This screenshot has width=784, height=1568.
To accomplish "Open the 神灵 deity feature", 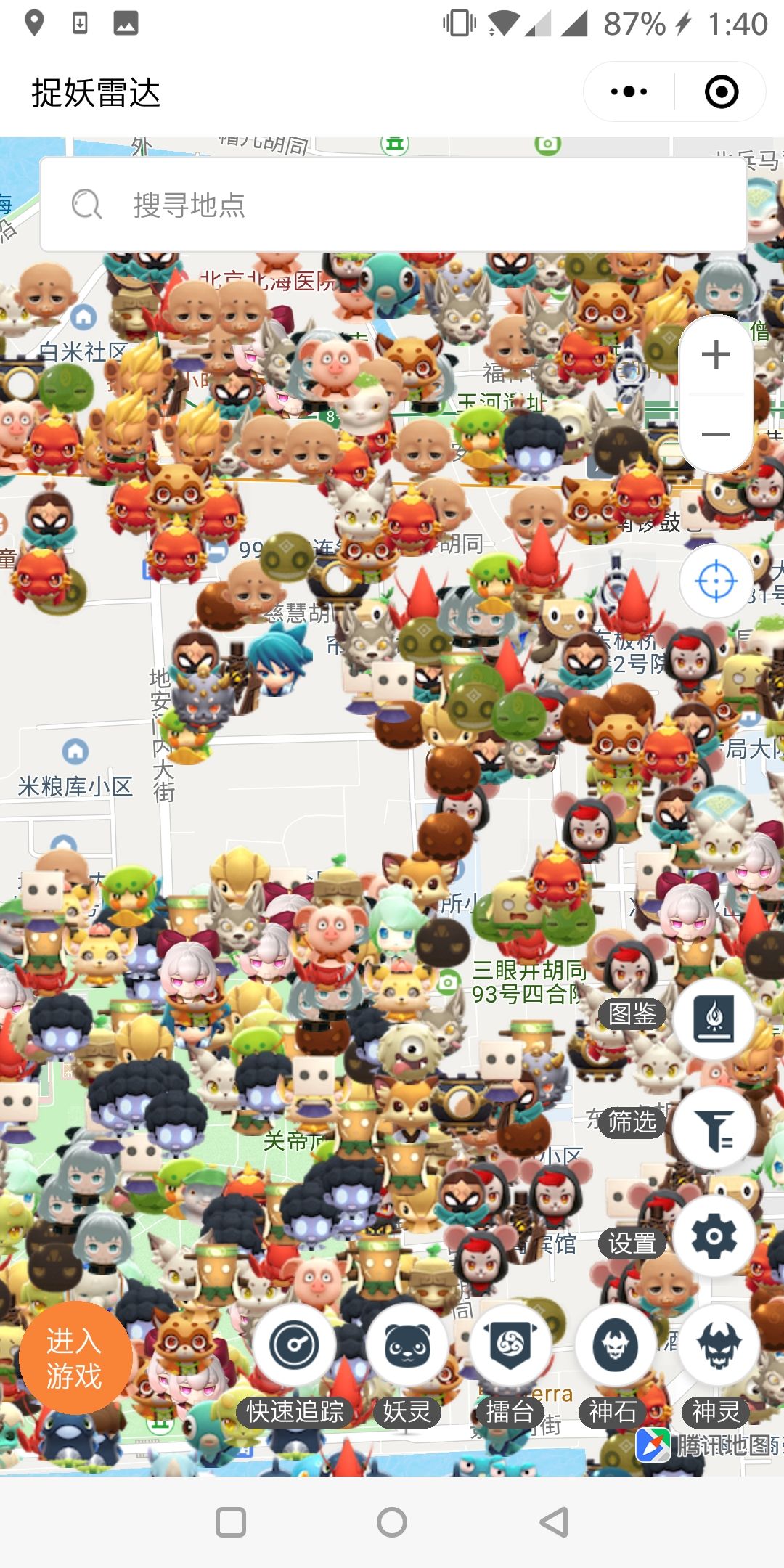I will click(719, 1344).
